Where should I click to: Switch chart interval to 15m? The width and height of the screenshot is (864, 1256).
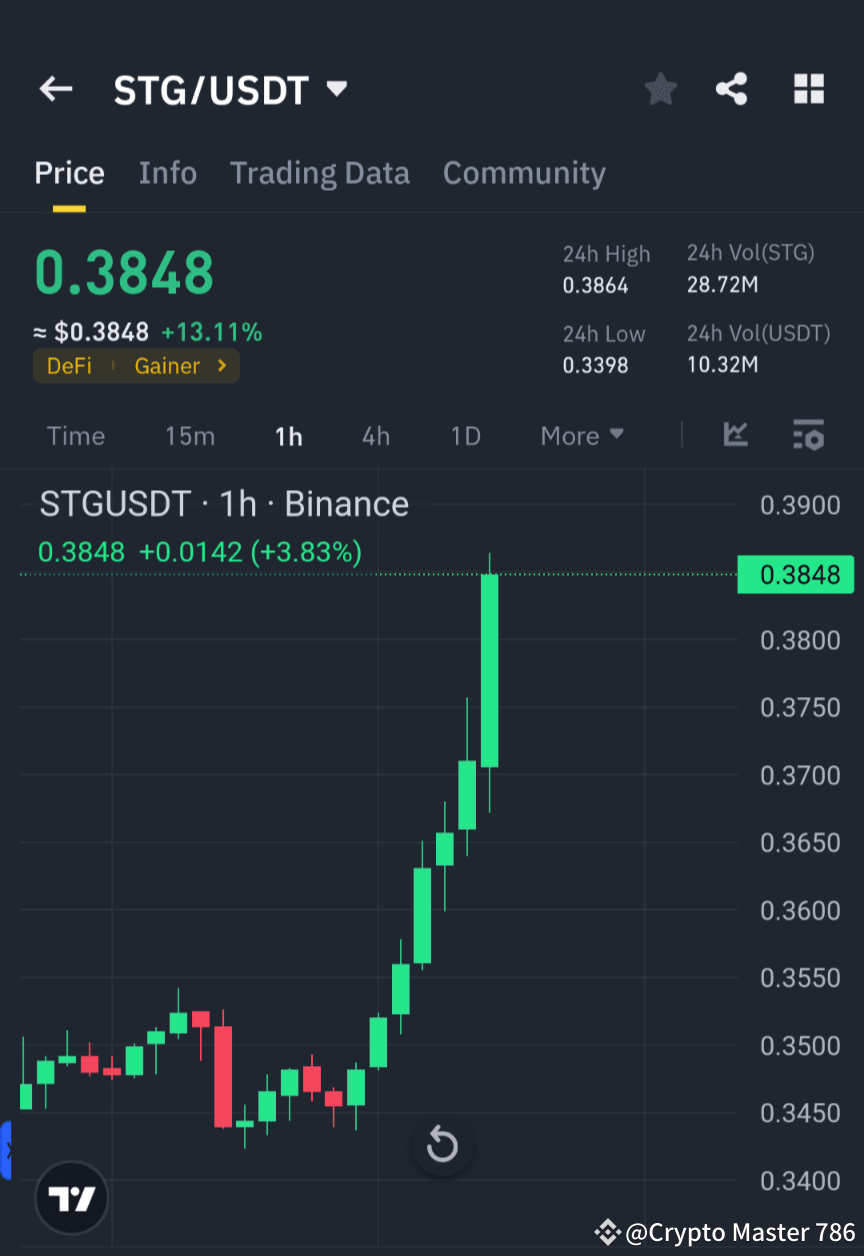pos(190,435)
